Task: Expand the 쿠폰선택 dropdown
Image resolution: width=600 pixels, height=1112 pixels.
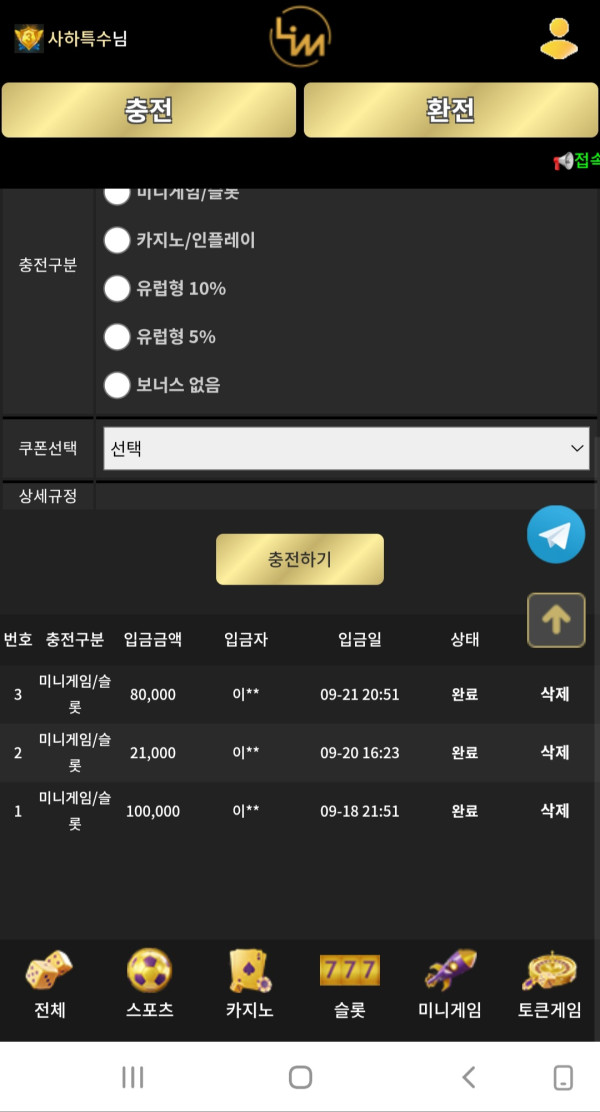Action: [x=346, y=449]
